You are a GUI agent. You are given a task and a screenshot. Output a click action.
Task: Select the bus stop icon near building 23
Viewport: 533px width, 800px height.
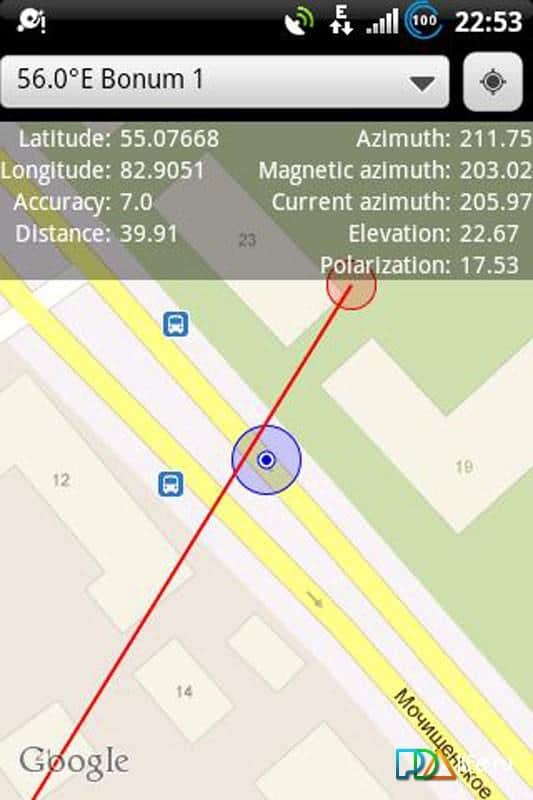175,324
